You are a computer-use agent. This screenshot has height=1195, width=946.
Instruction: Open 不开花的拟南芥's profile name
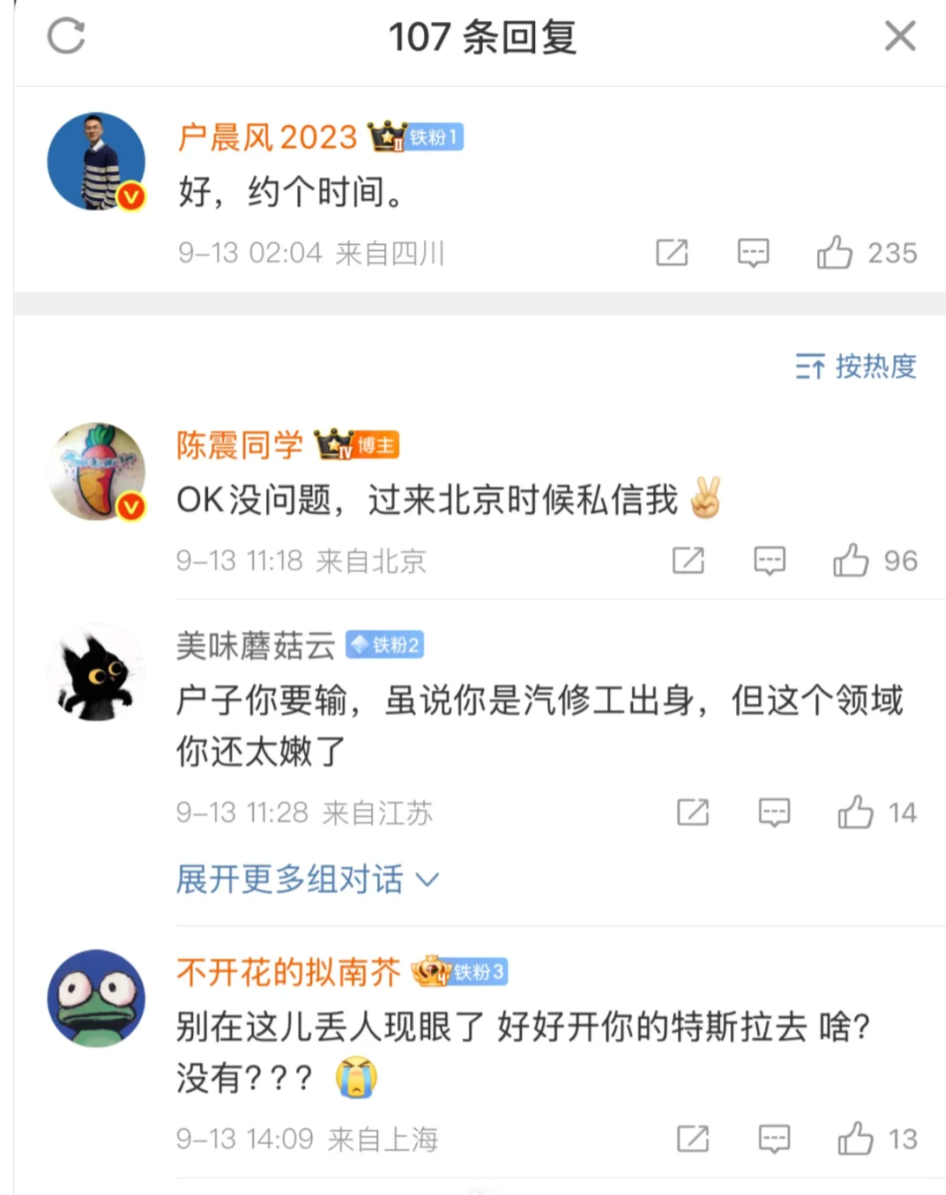click(288, 971)
